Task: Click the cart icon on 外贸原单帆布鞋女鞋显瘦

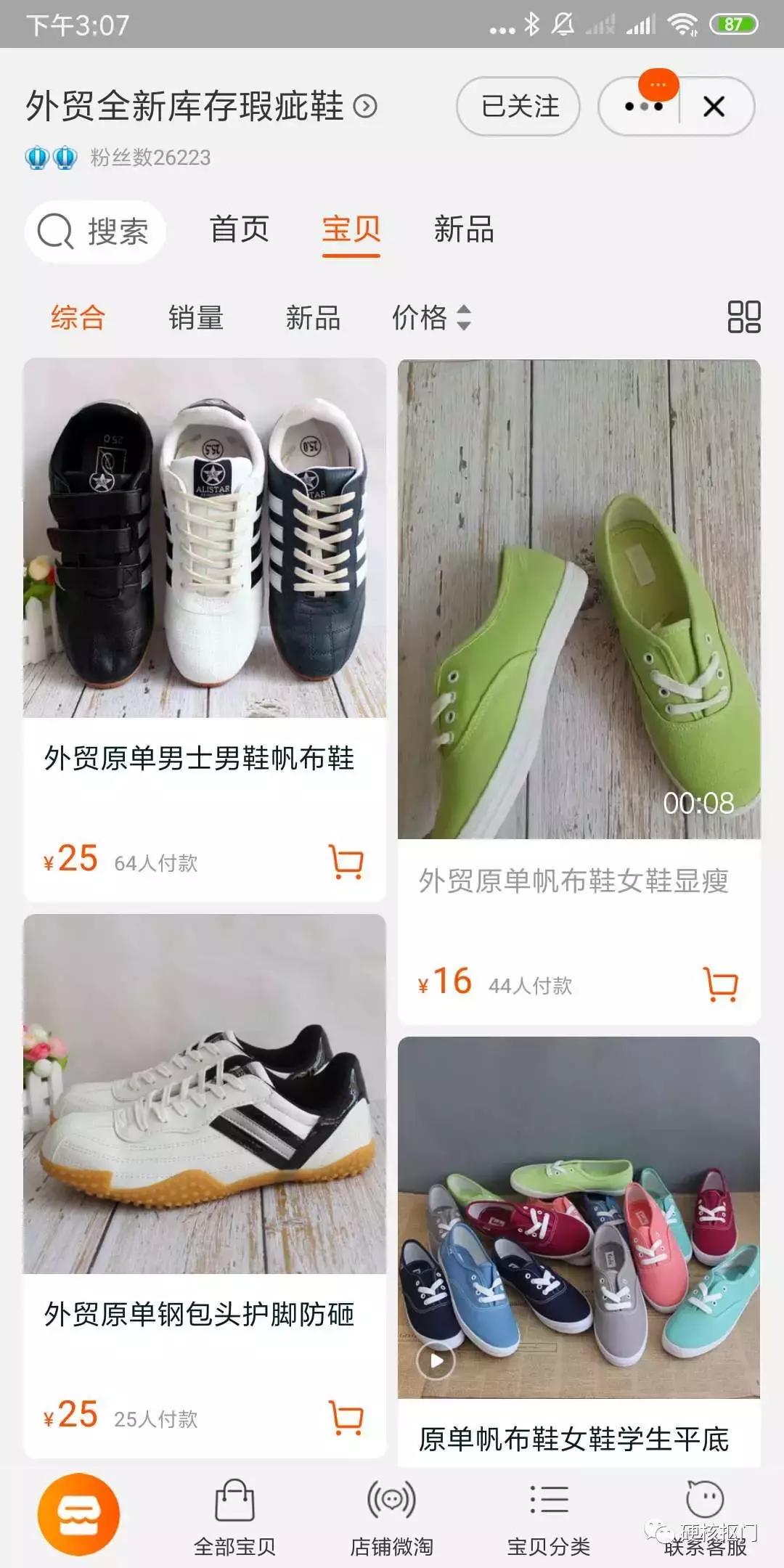Action: (719, 984)
